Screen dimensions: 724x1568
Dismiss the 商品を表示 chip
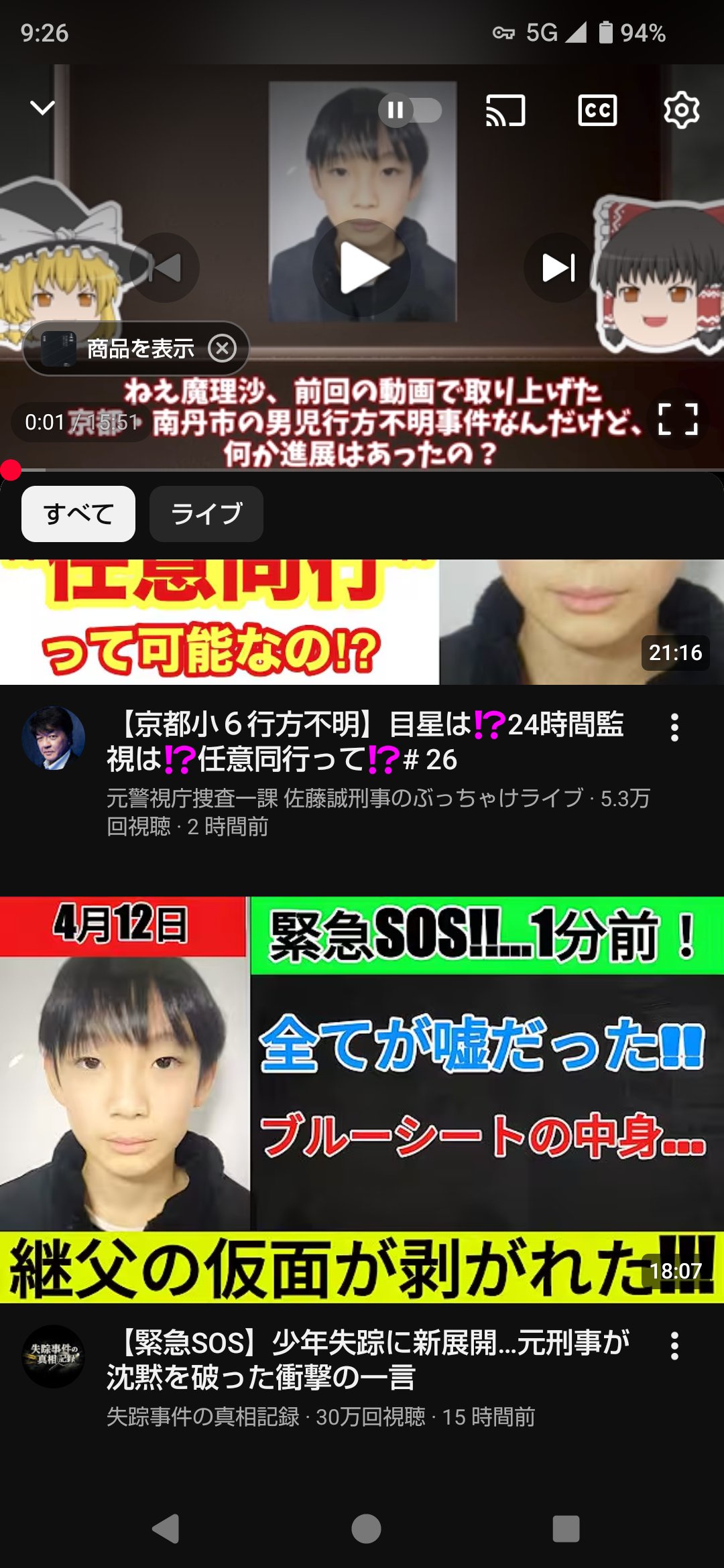222,348
